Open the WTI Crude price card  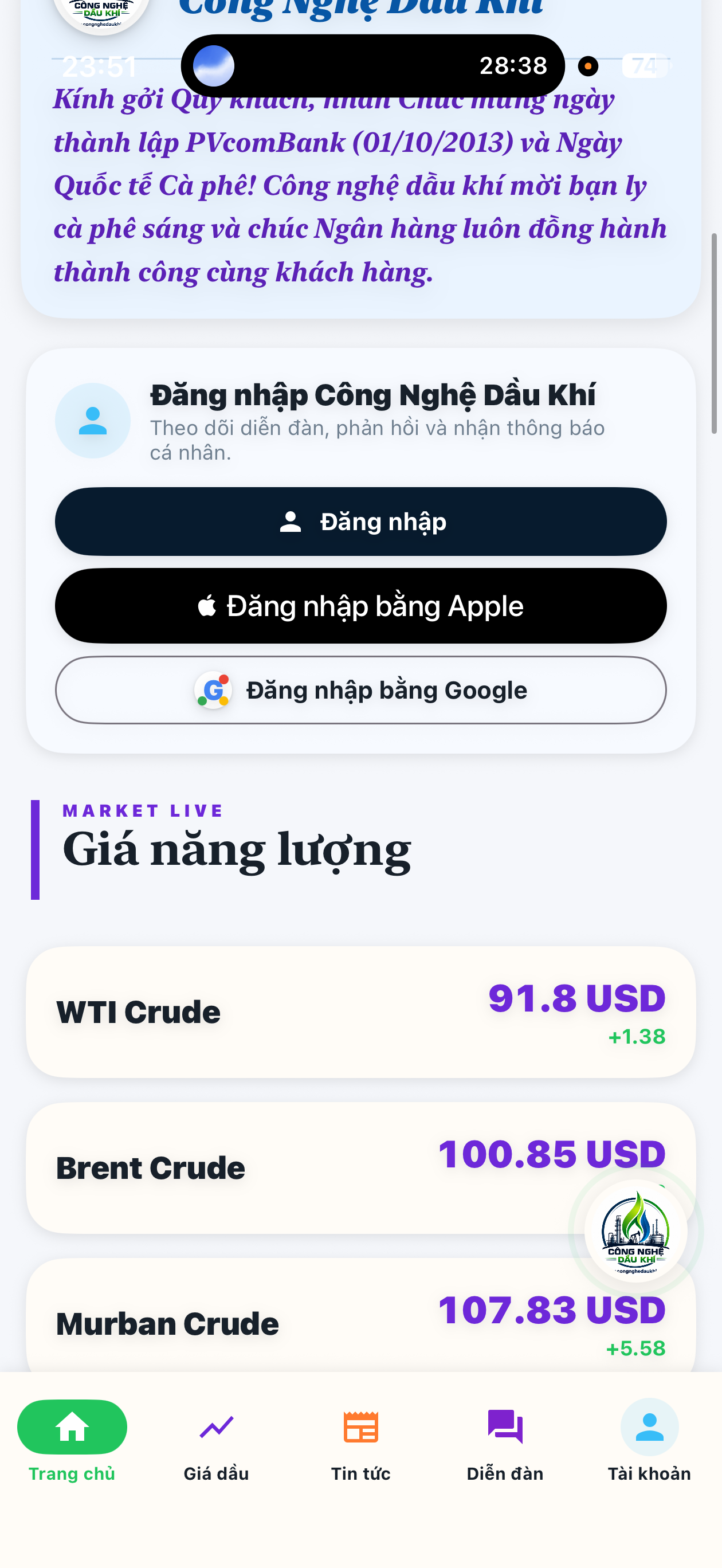tap(360, 1012)
